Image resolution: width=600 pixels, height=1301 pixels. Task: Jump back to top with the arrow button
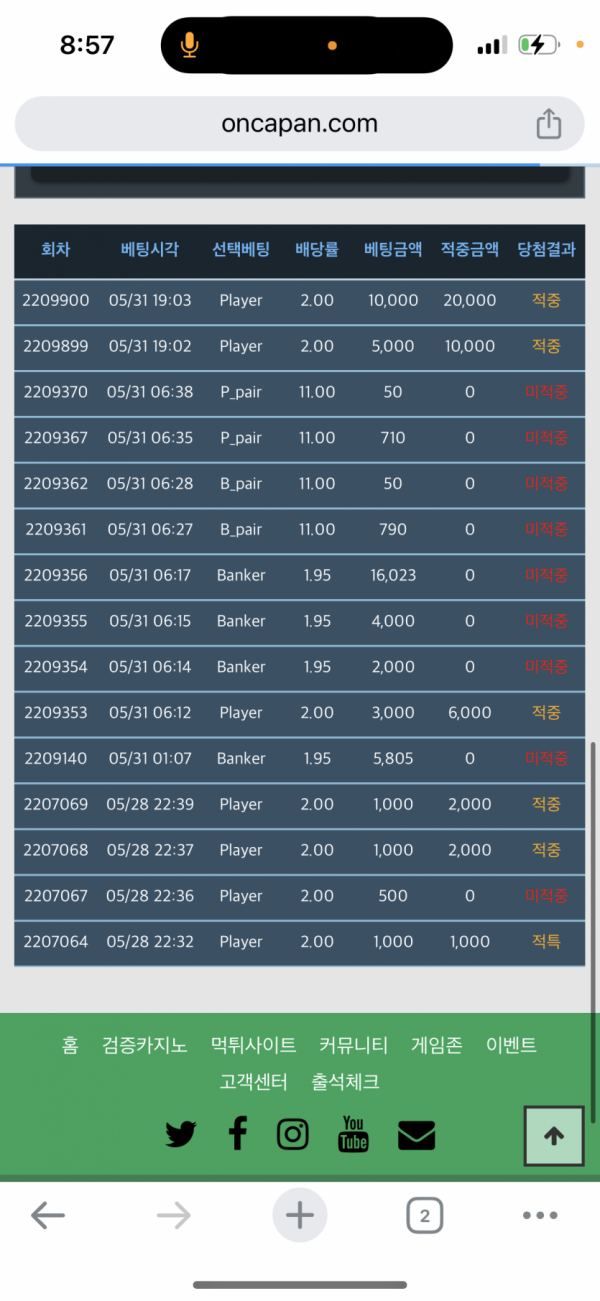tap(554, 1136)
